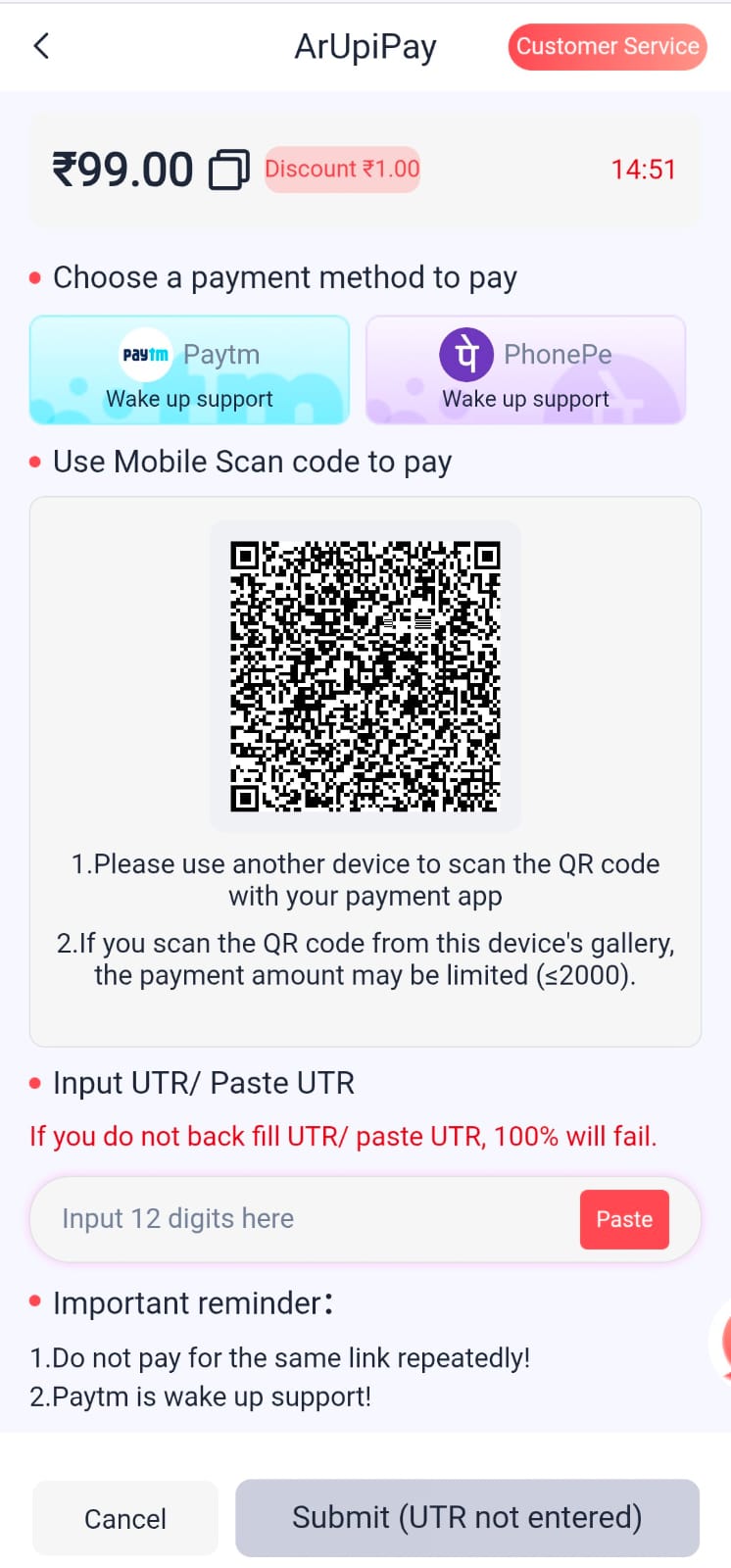Choose PhonePe wake up support

525,370
